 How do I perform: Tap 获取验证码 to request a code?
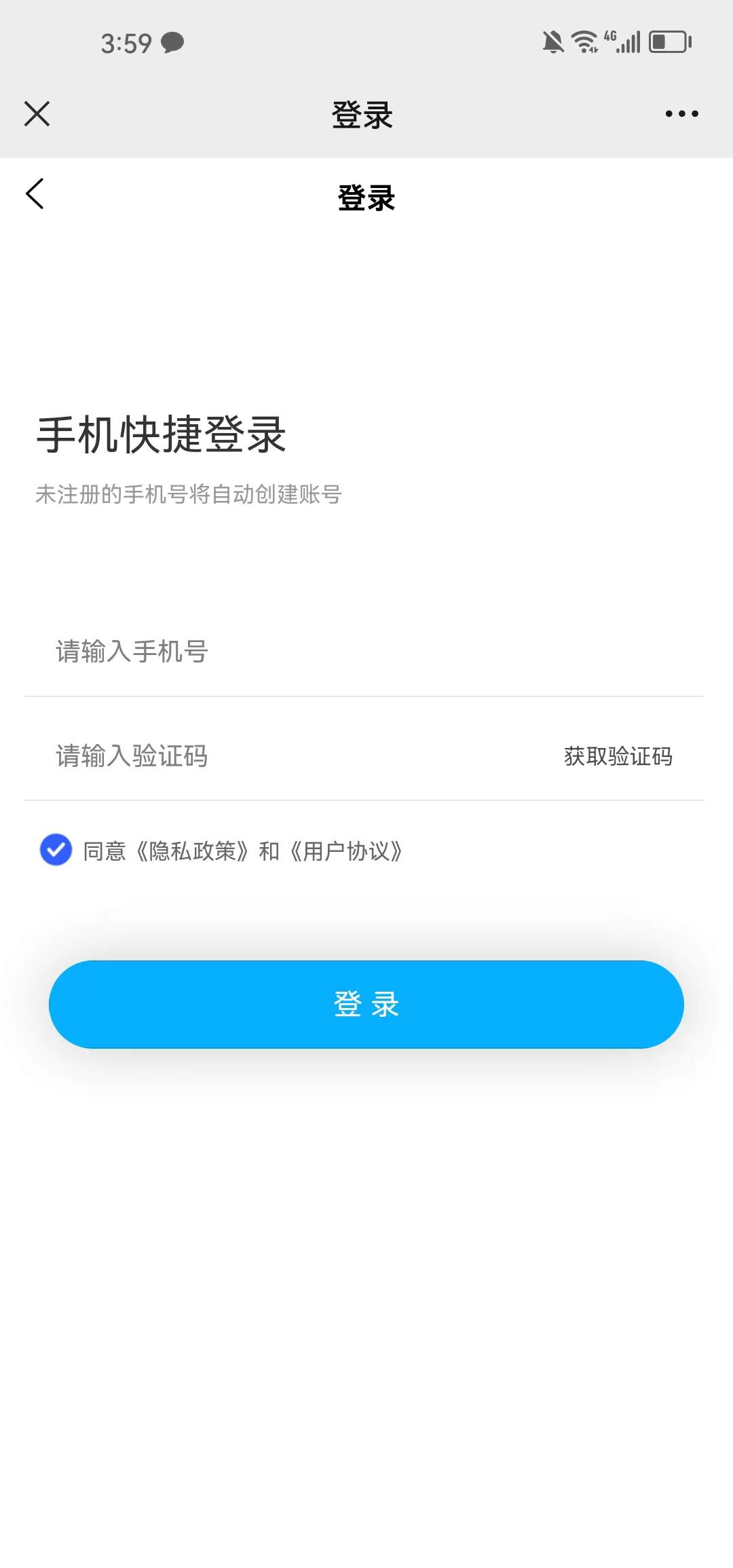point(618,756)
